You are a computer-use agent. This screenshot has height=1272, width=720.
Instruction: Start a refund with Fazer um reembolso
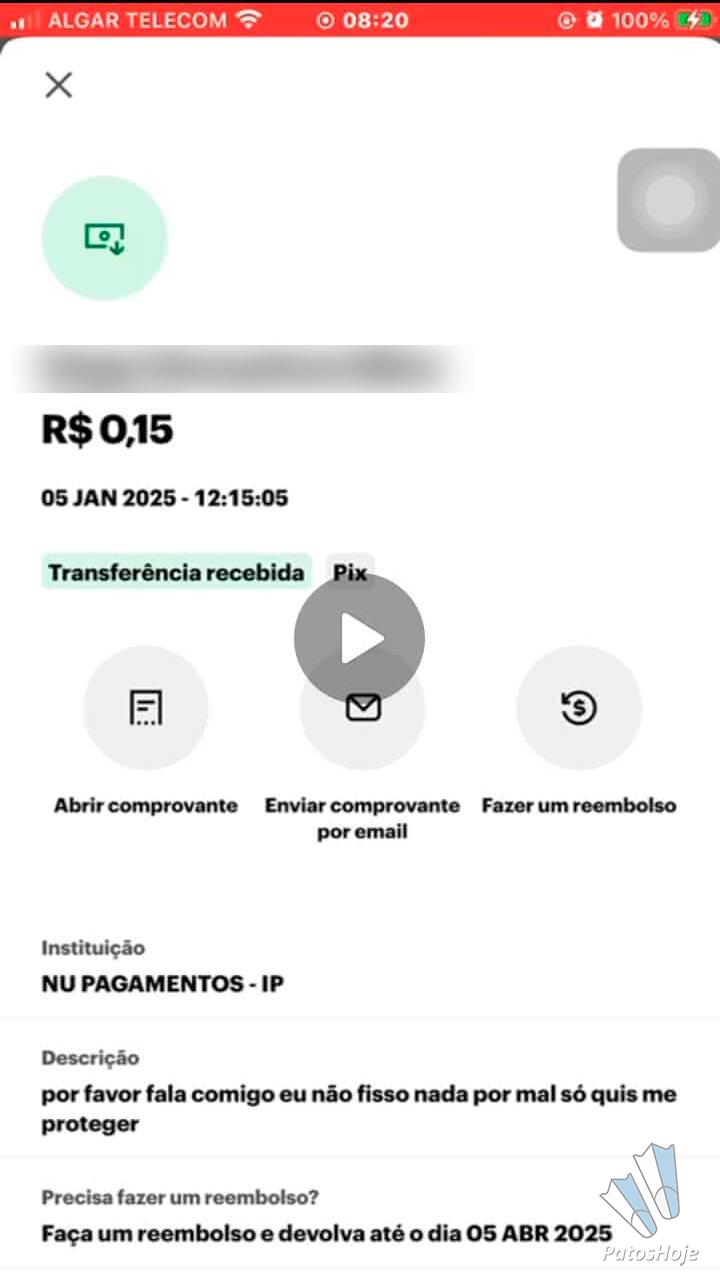578,709
